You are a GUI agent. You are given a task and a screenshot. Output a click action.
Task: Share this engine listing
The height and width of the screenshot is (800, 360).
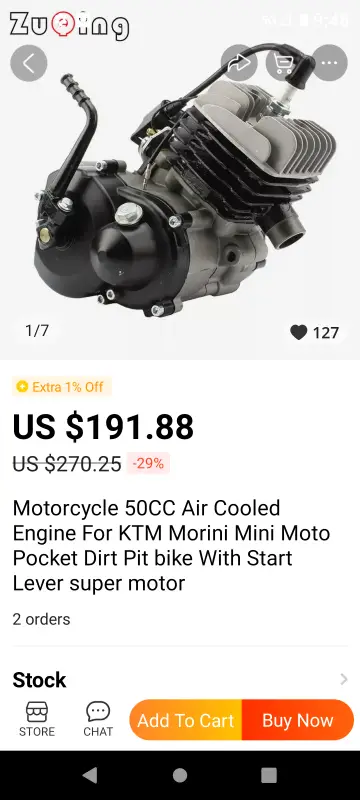click(239, 63)
